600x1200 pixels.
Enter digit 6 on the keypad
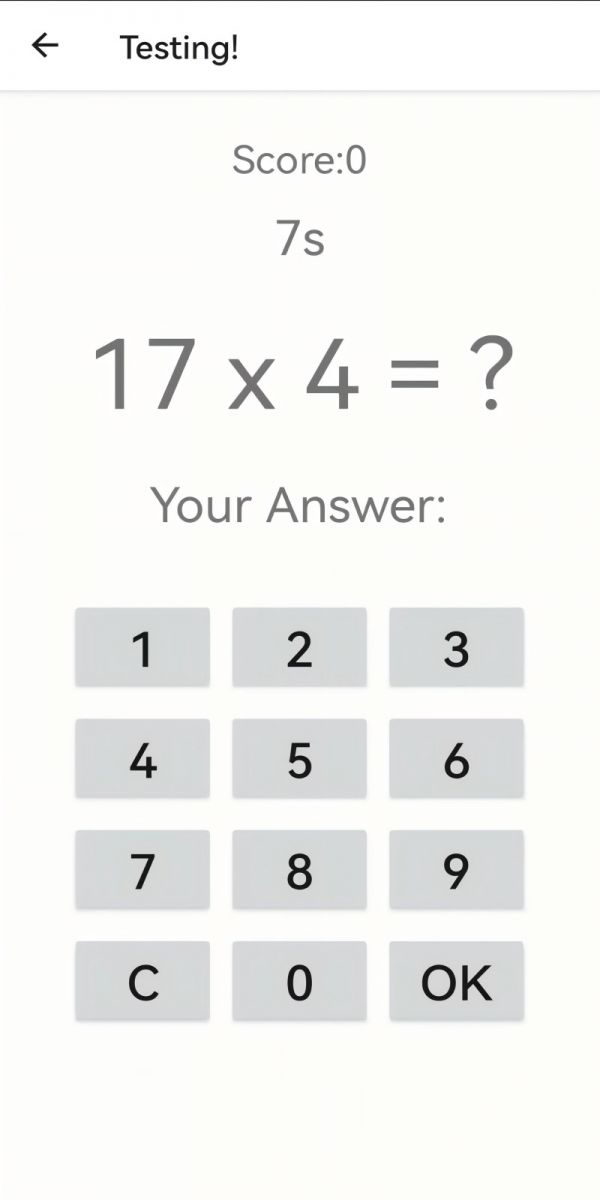coord(456,759)
